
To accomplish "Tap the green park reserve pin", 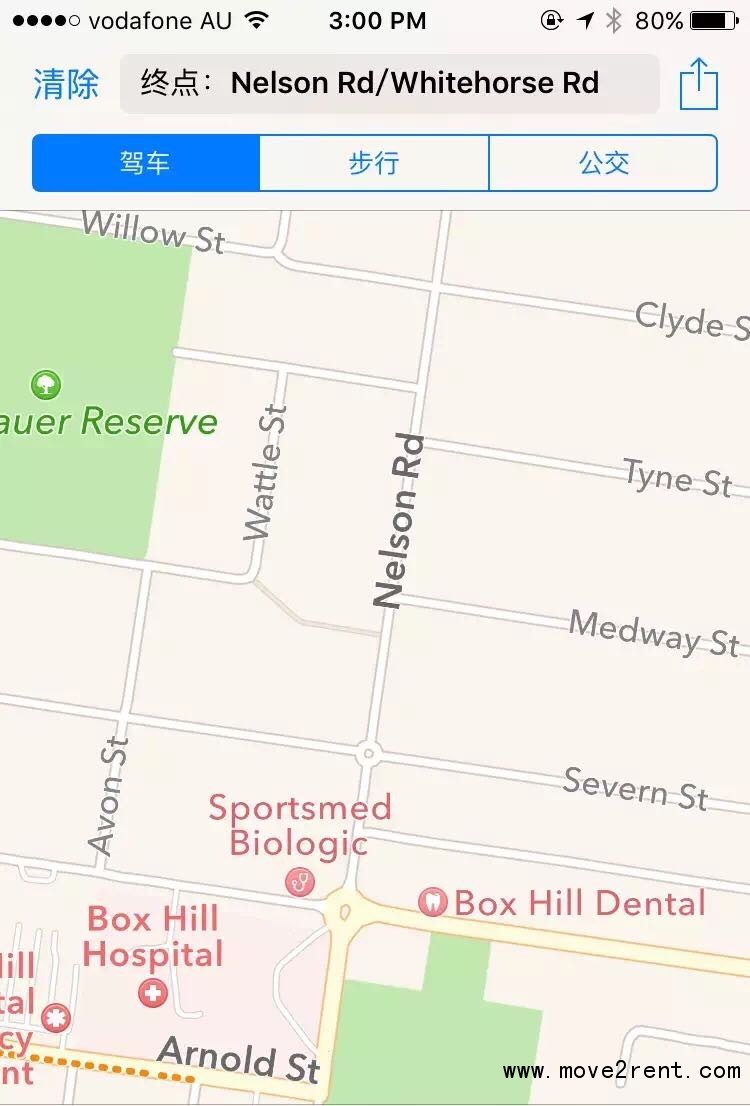I will click(46, 384).
